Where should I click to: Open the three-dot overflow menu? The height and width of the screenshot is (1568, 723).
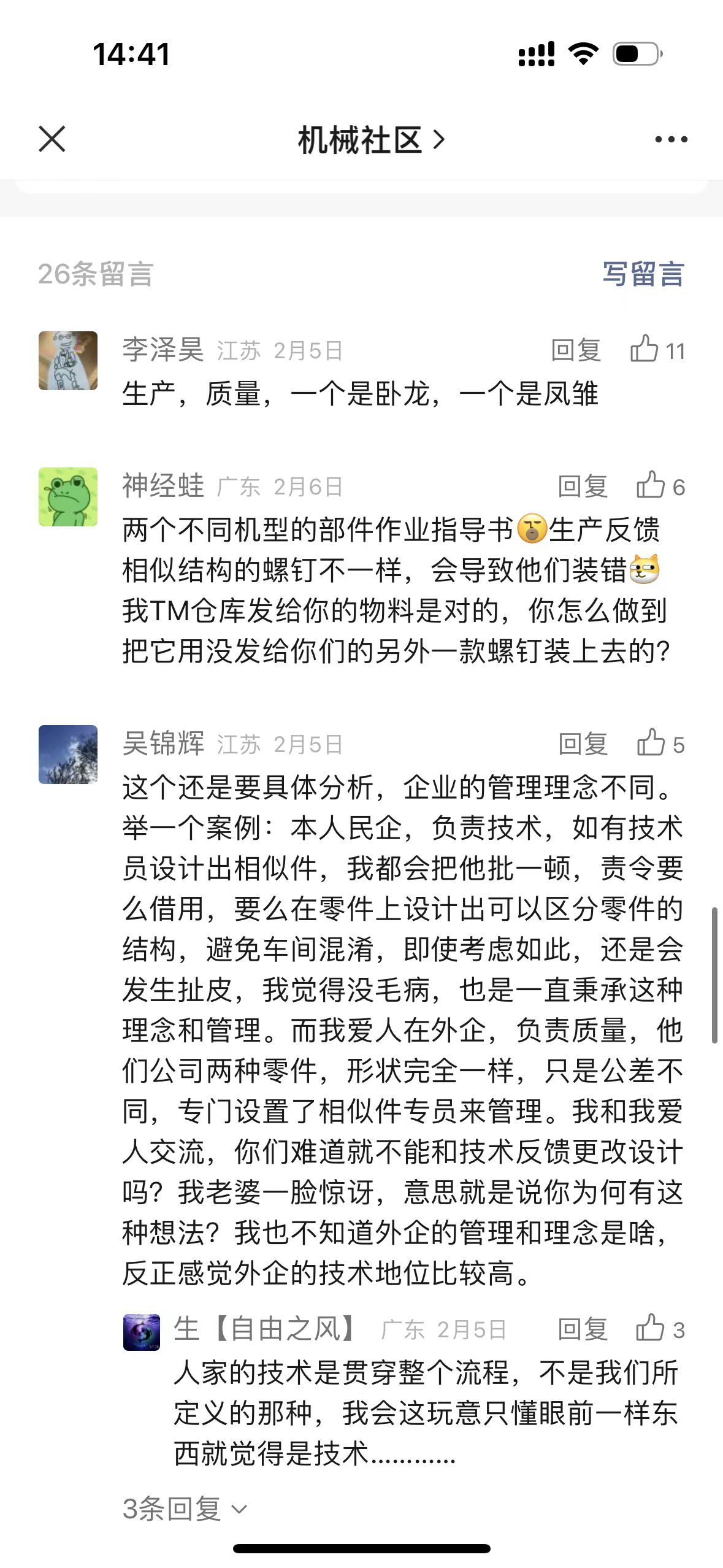[671, 140]
